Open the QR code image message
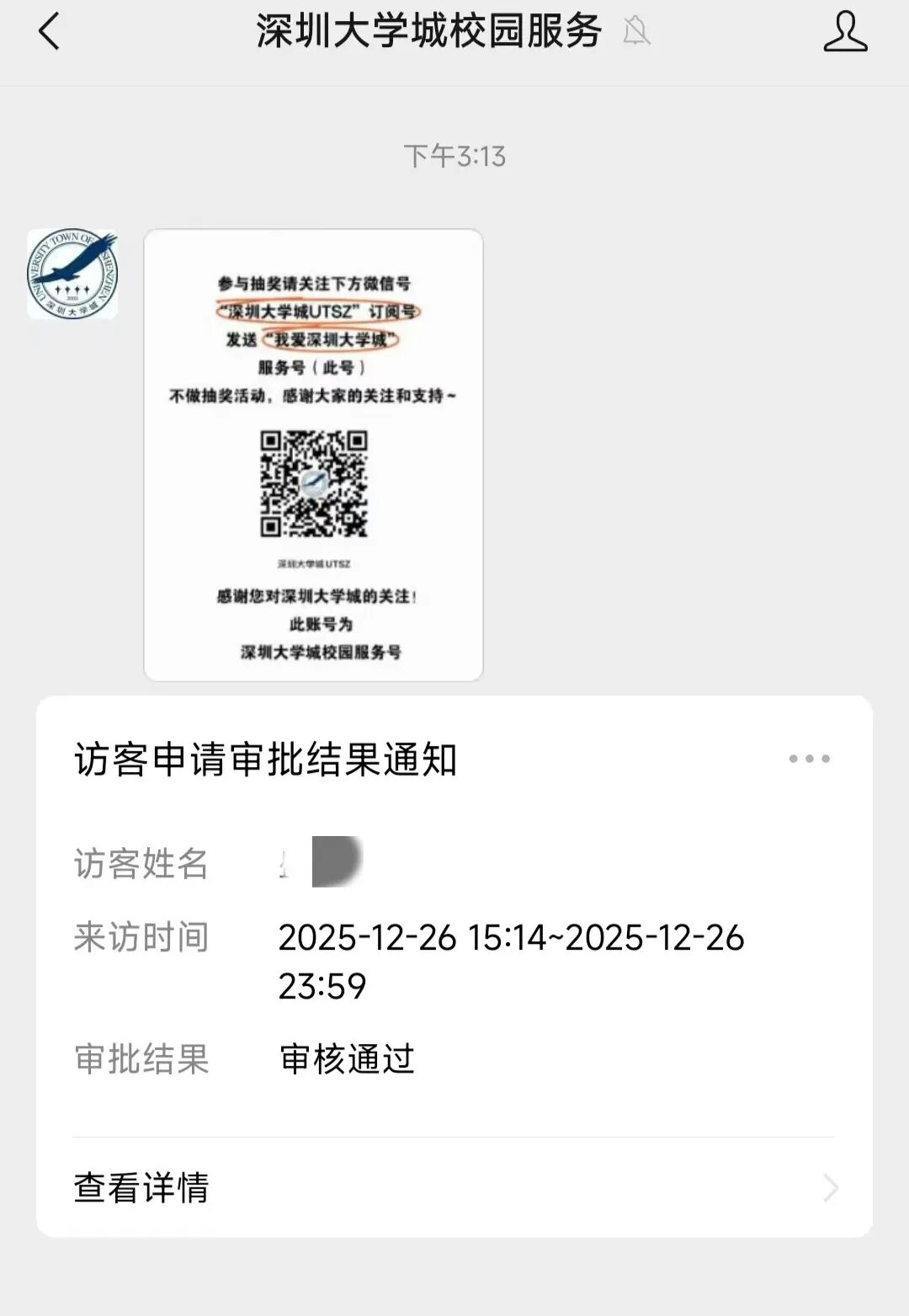The width and height of the screenshot is (909, 1316). click(313, 455)
